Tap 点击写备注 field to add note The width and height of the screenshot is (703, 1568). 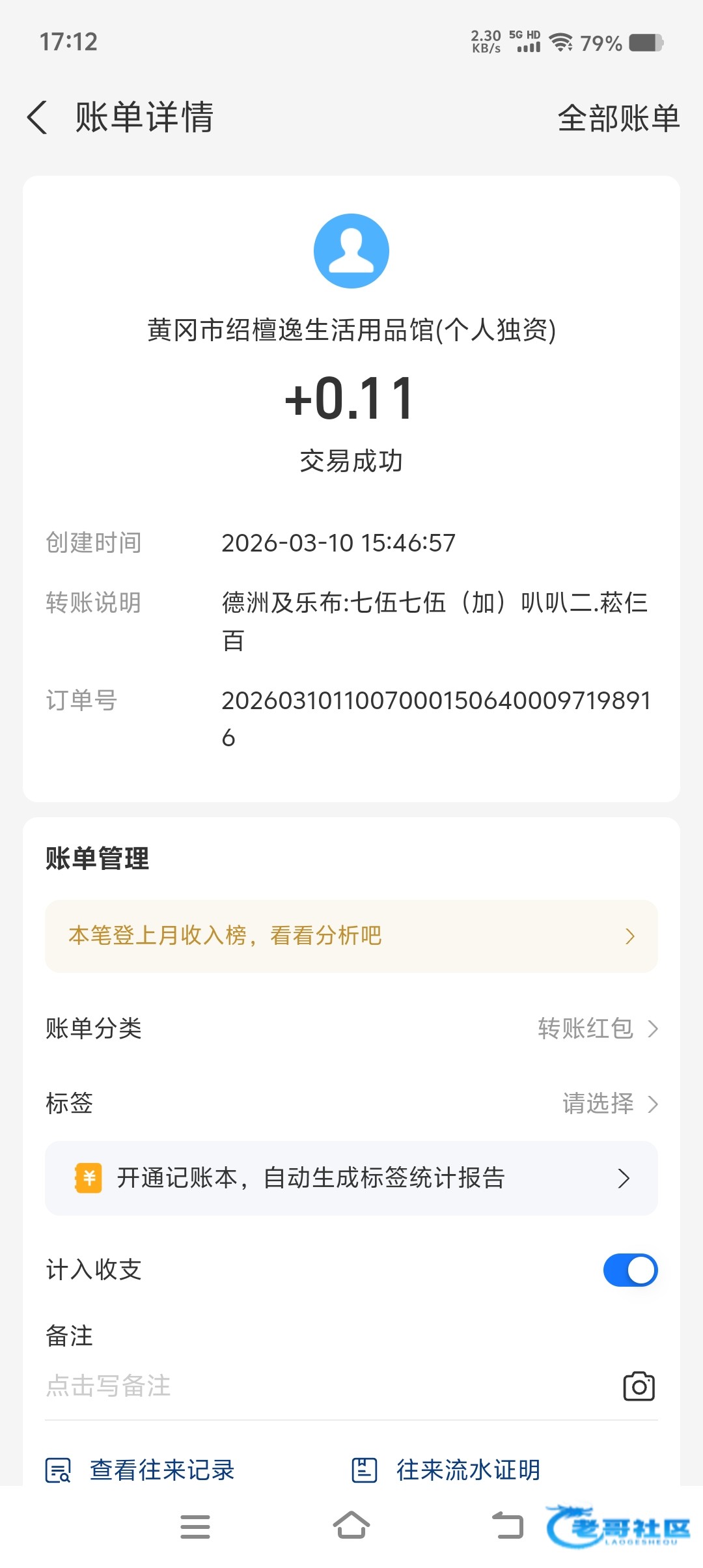[260, 1386]
